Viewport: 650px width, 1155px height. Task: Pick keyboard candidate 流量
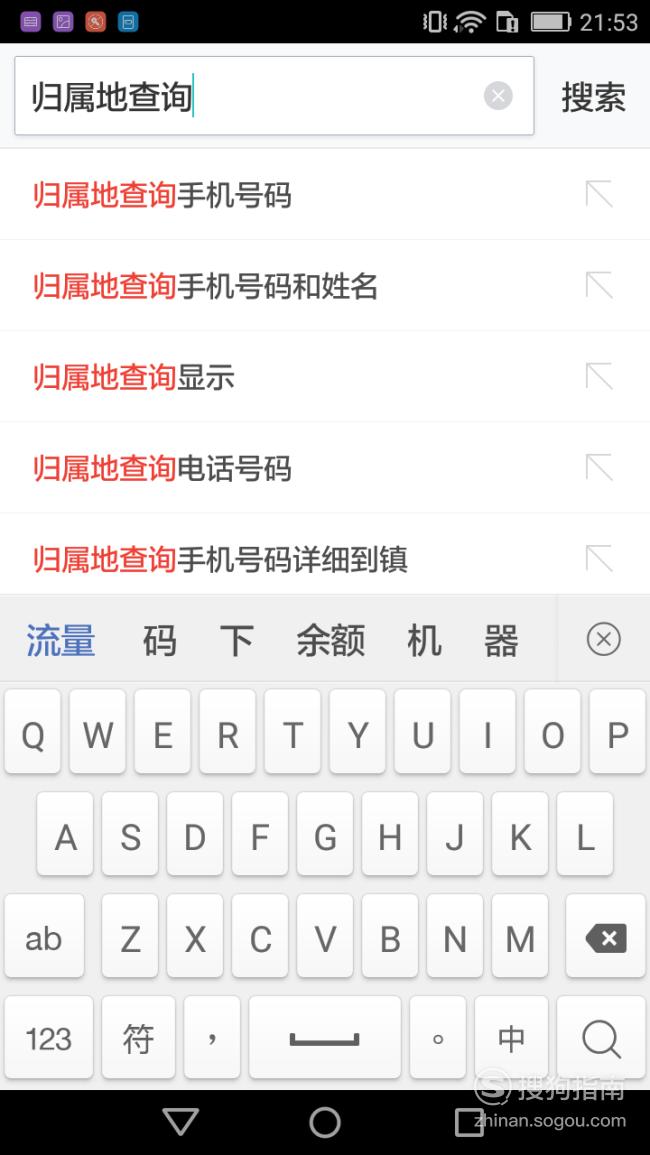(x=61, y=640)
